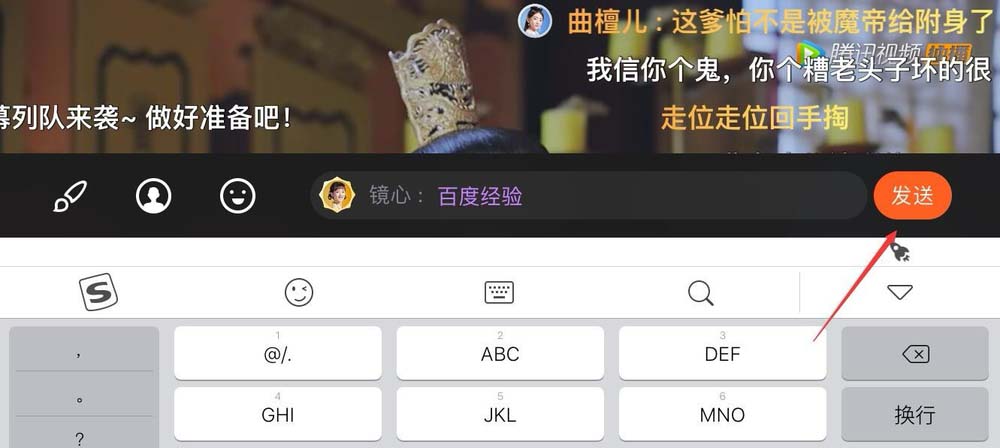Open the Sogou keyboard logo menu

99,292
